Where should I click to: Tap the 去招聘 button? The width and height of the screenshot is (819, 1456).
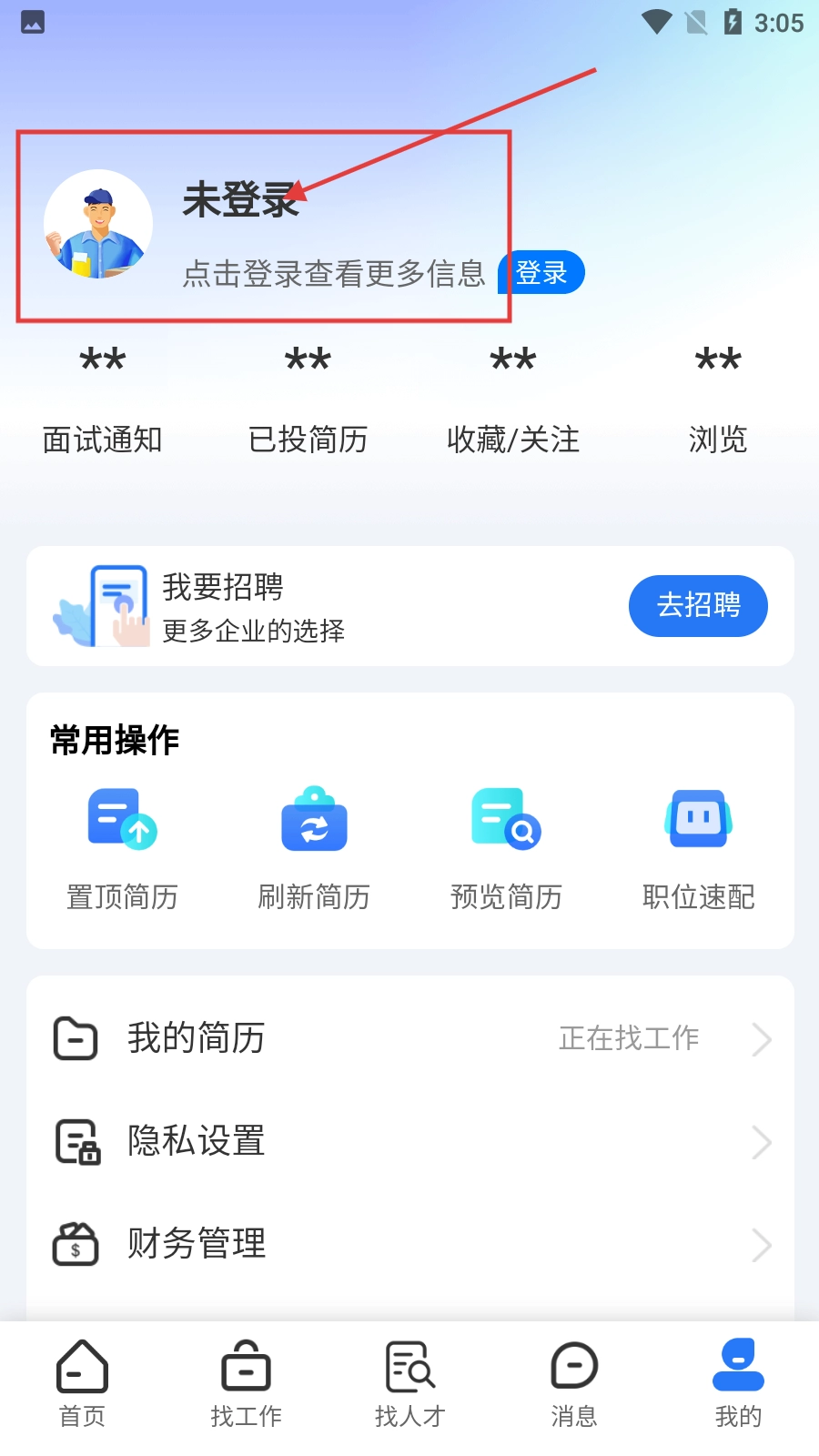pyautogui.click(x=698, y=605)
